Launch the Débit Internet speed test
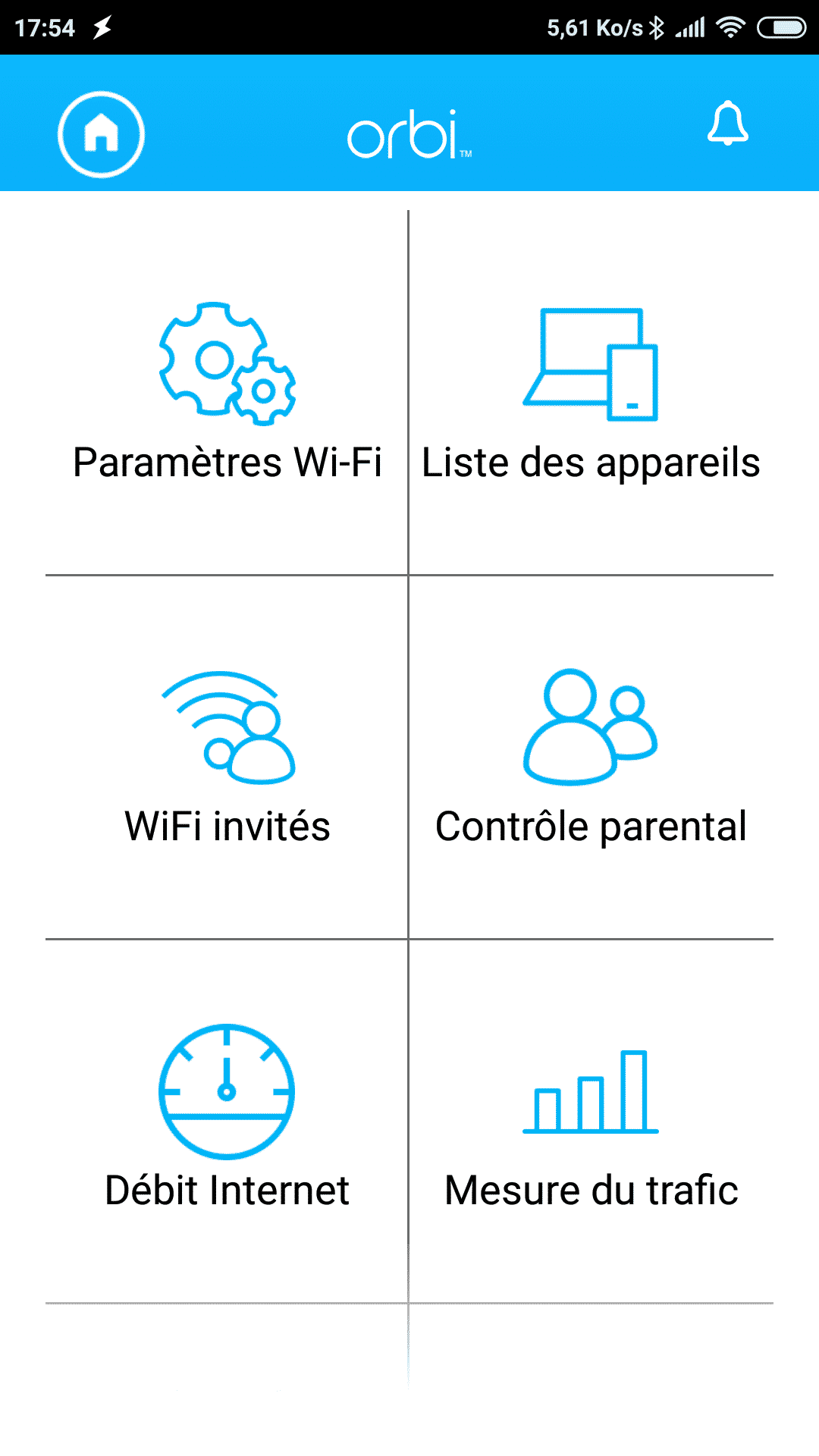This screenshot has height=1456, width=819. pyautogui.click(x=227, y=1121)
